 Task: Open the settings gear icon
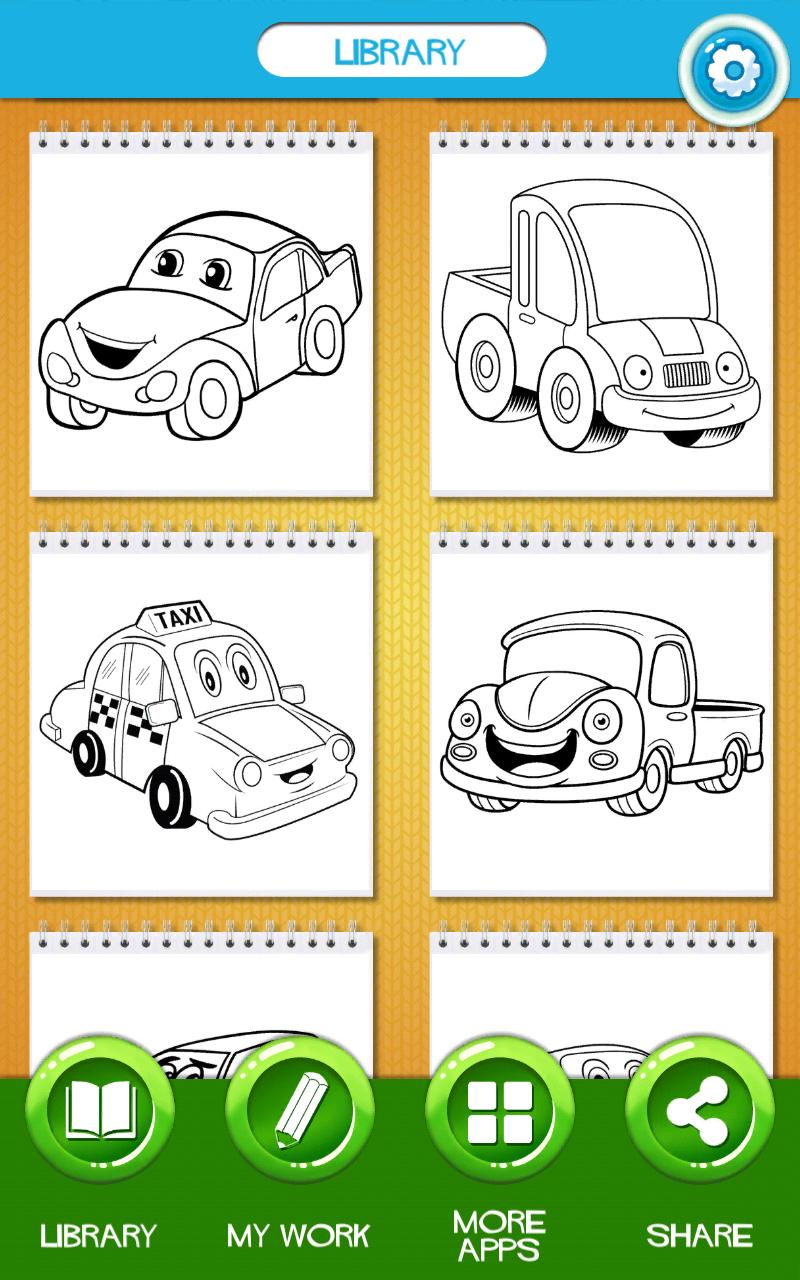click(x=733, y=70)
